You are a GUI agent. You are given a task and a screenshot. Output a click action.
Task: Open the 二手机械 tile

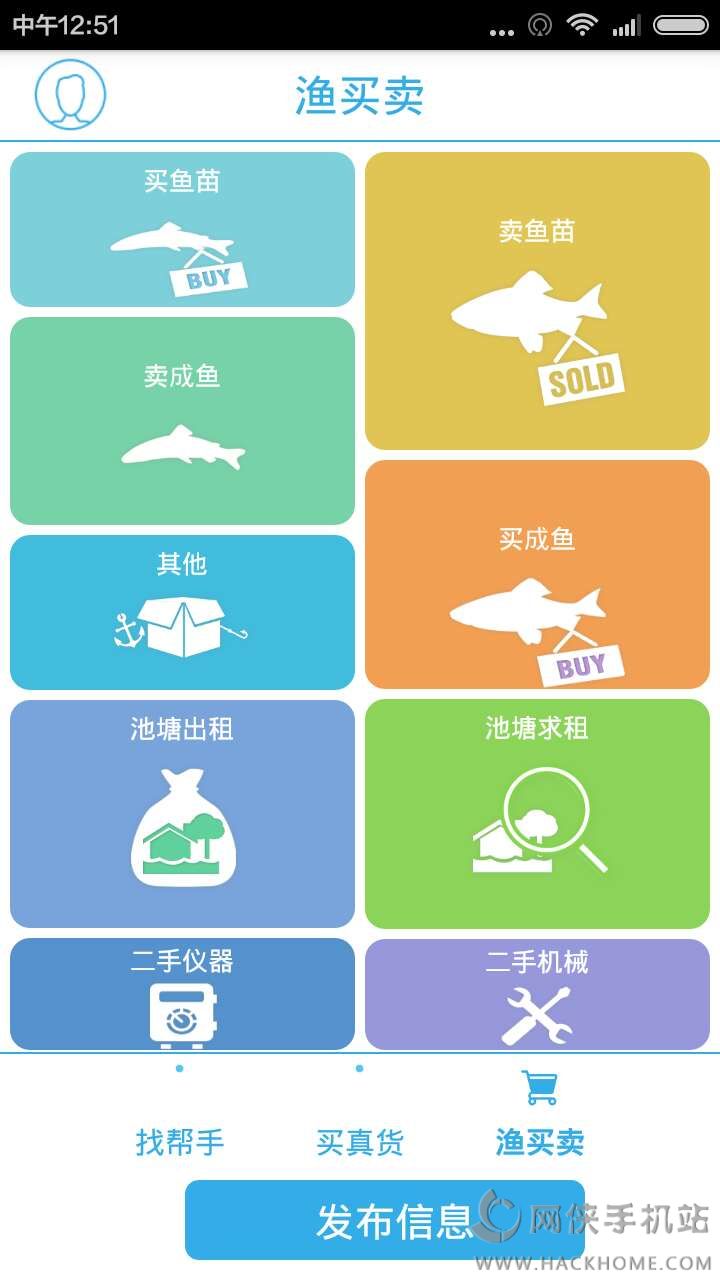537,993
